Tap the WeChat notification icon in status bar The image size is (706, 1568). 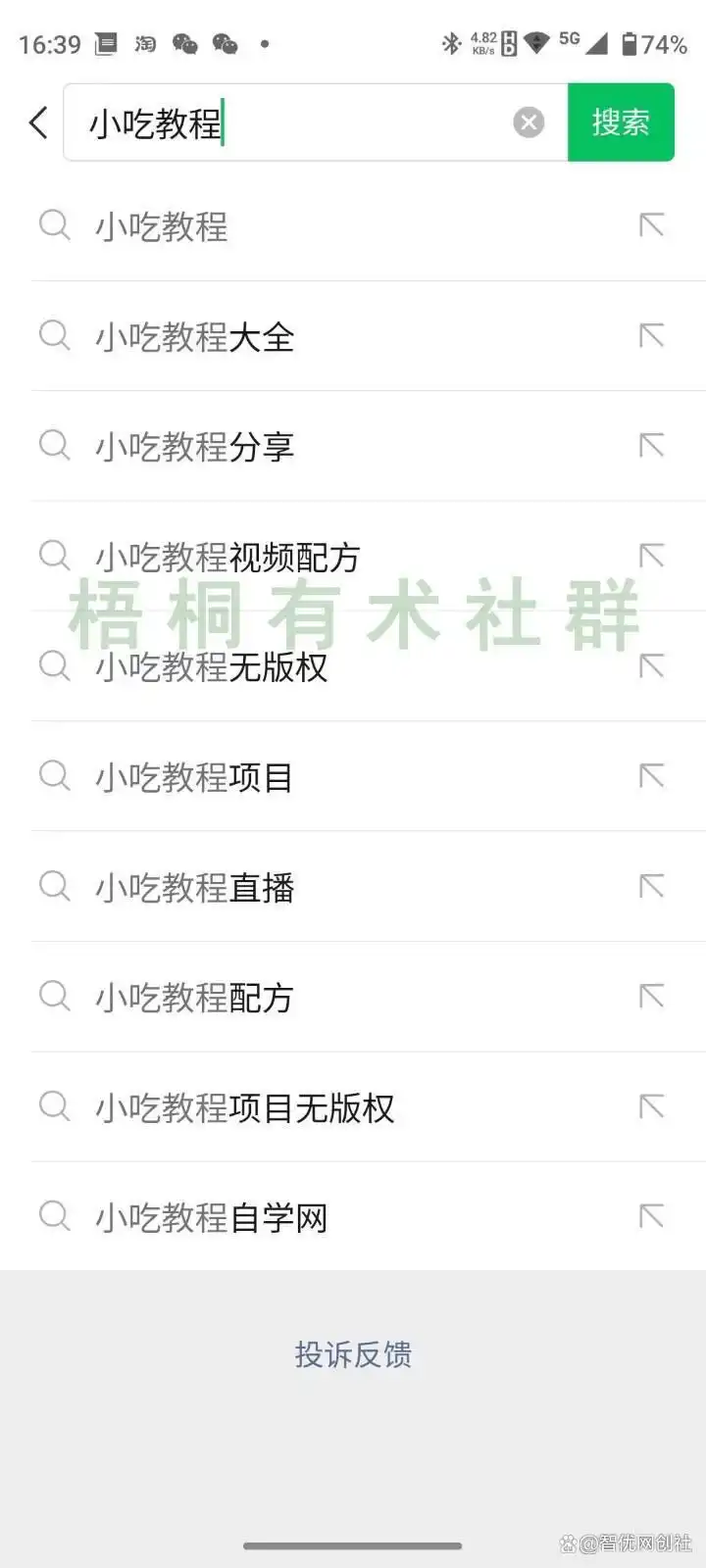pyautogui.click(x=184, y=44)
